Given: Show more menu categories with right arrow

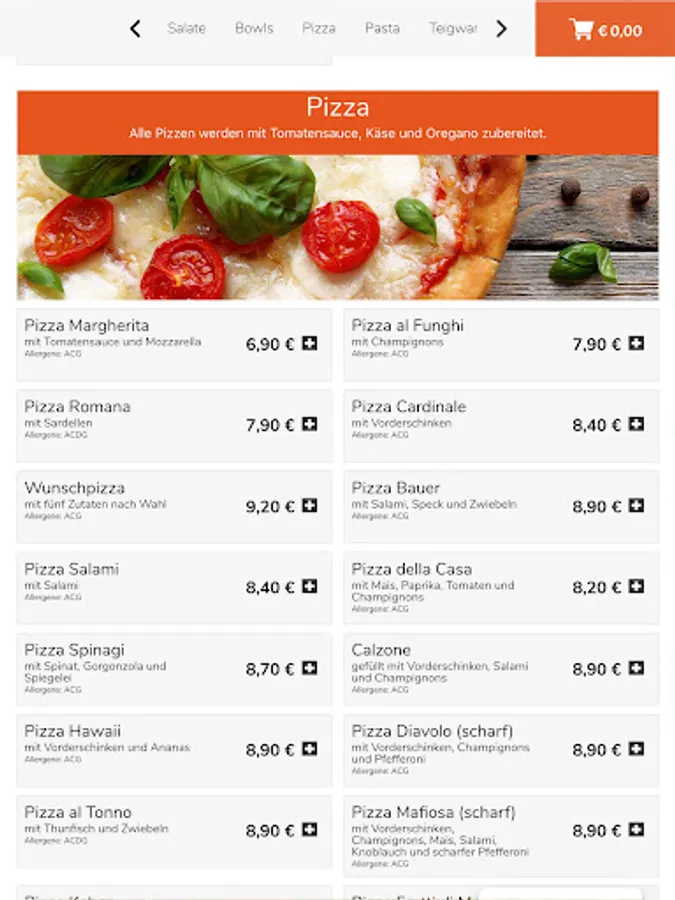Looking at the screenshot, I should [x=501, y=29].
